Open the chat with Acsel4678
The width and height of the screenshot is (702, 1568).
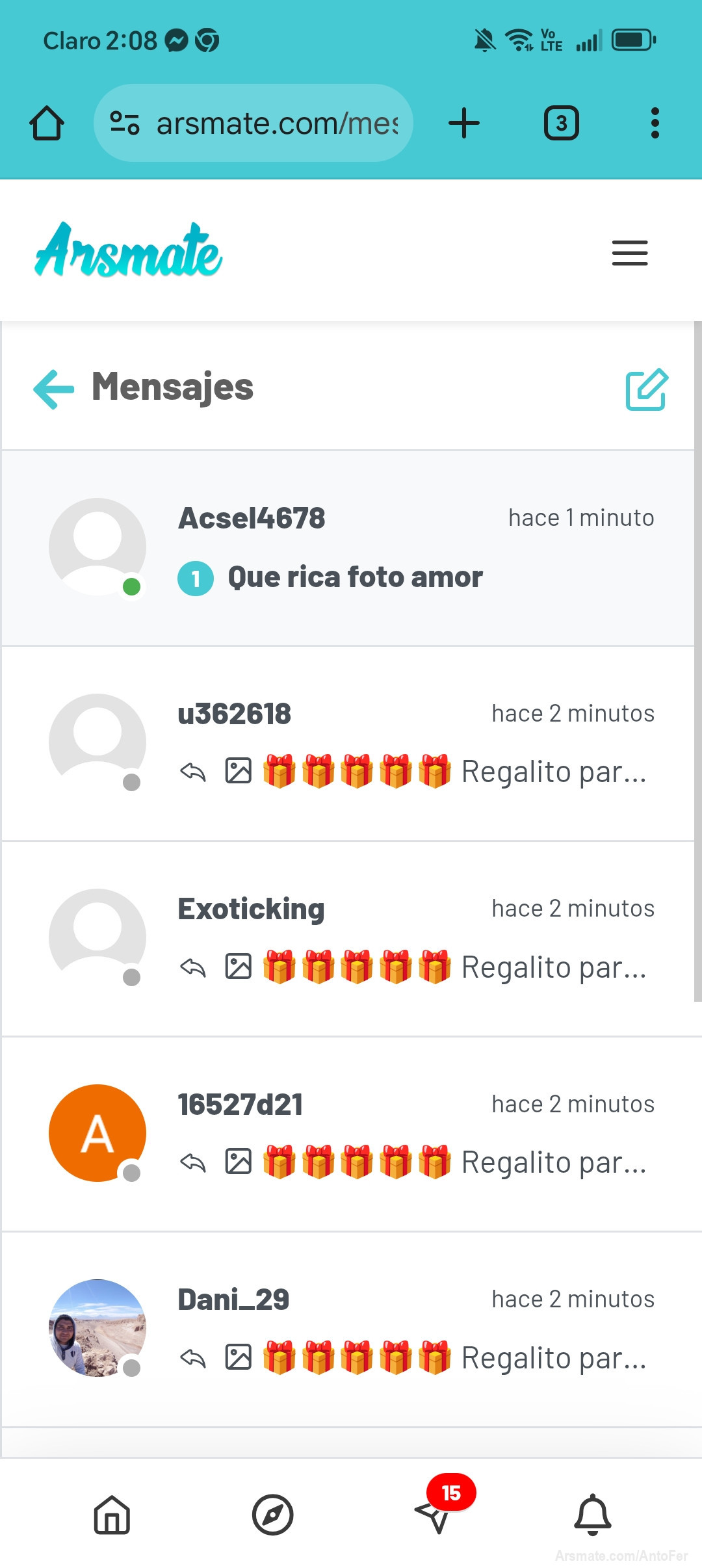coord(348,547)
